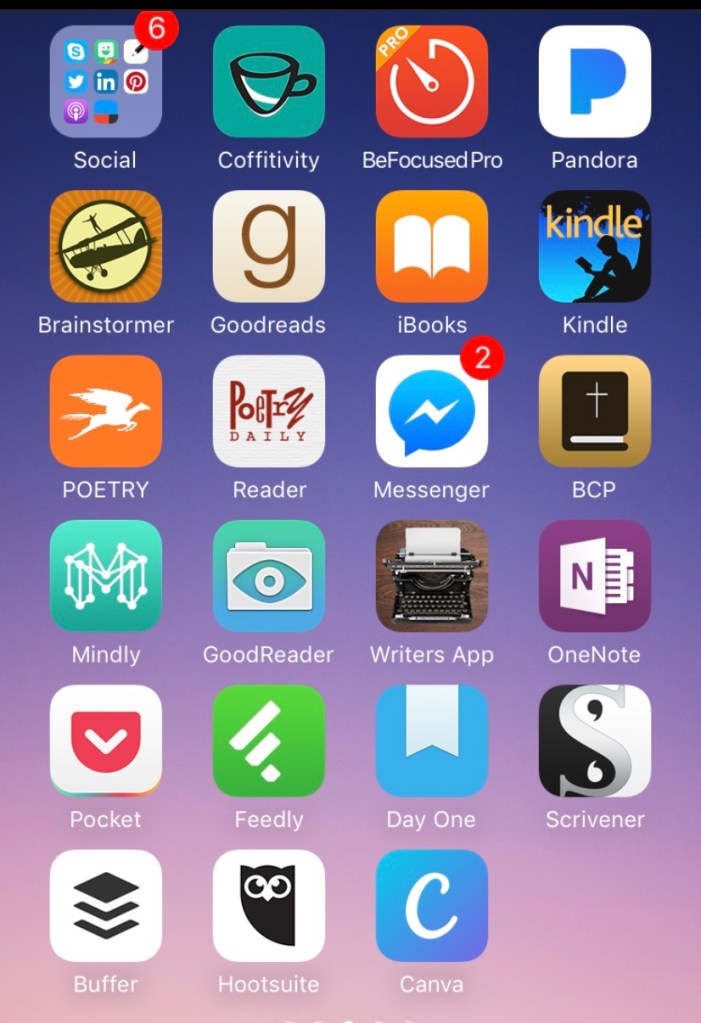Open GoodReader

(x=269, y=577)
